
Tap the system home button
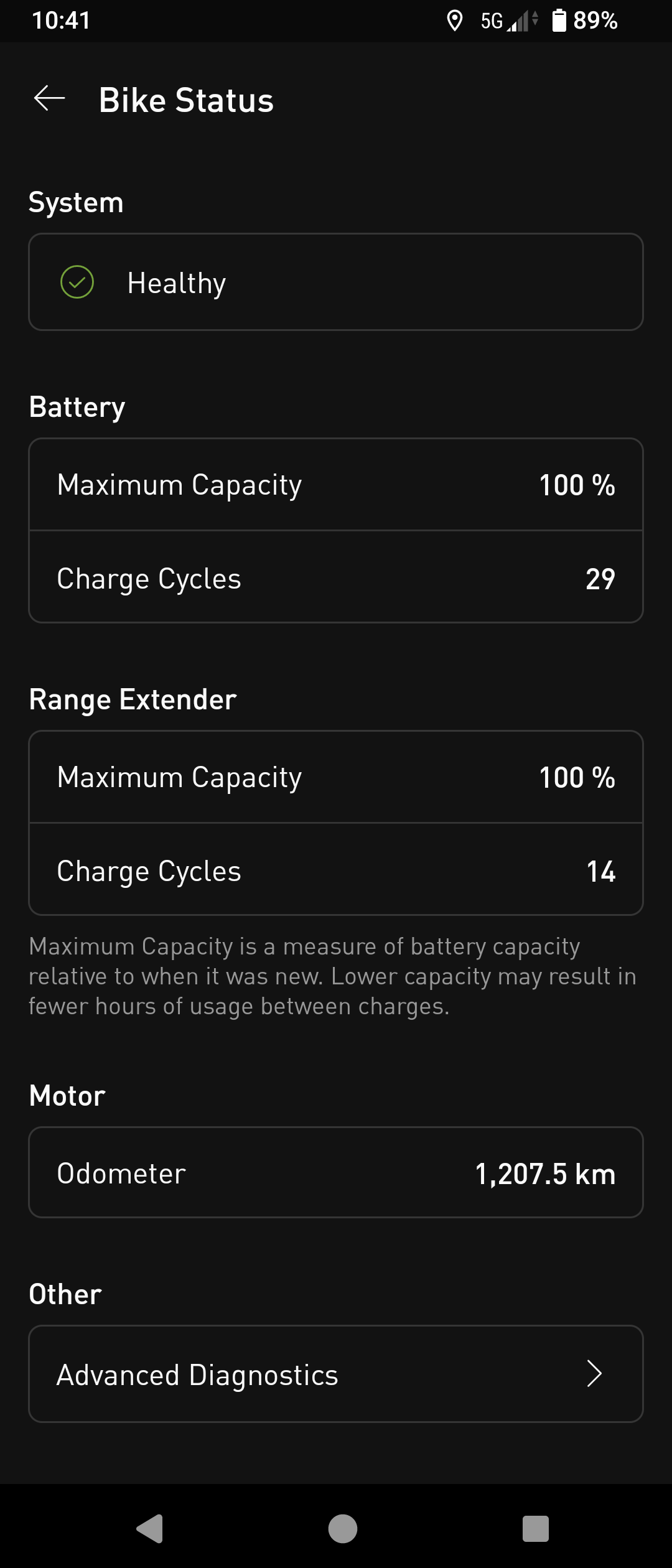pos(342,1528)
